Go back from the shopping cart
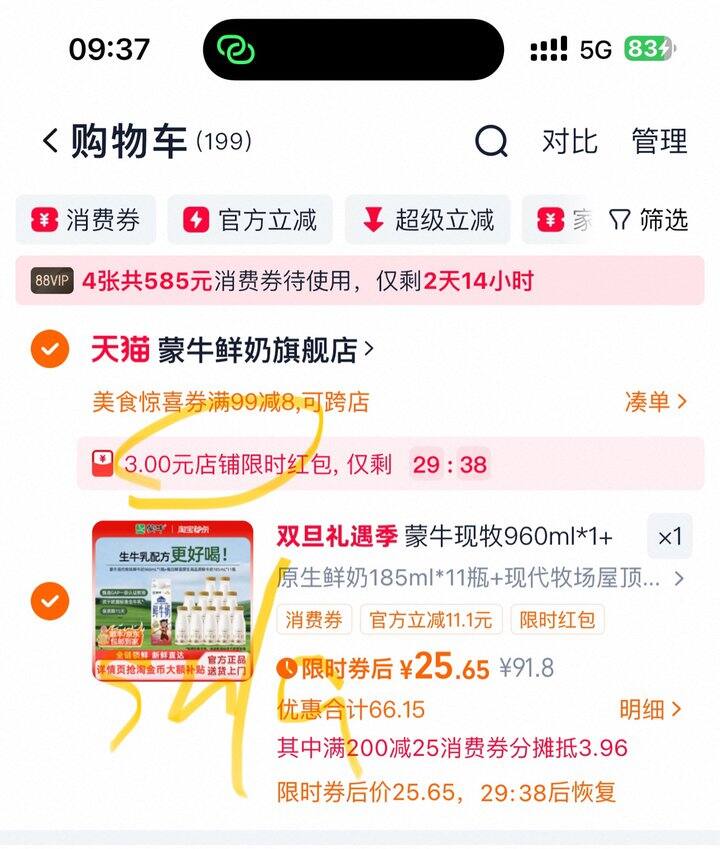720x849 pixels. [50, 141]
